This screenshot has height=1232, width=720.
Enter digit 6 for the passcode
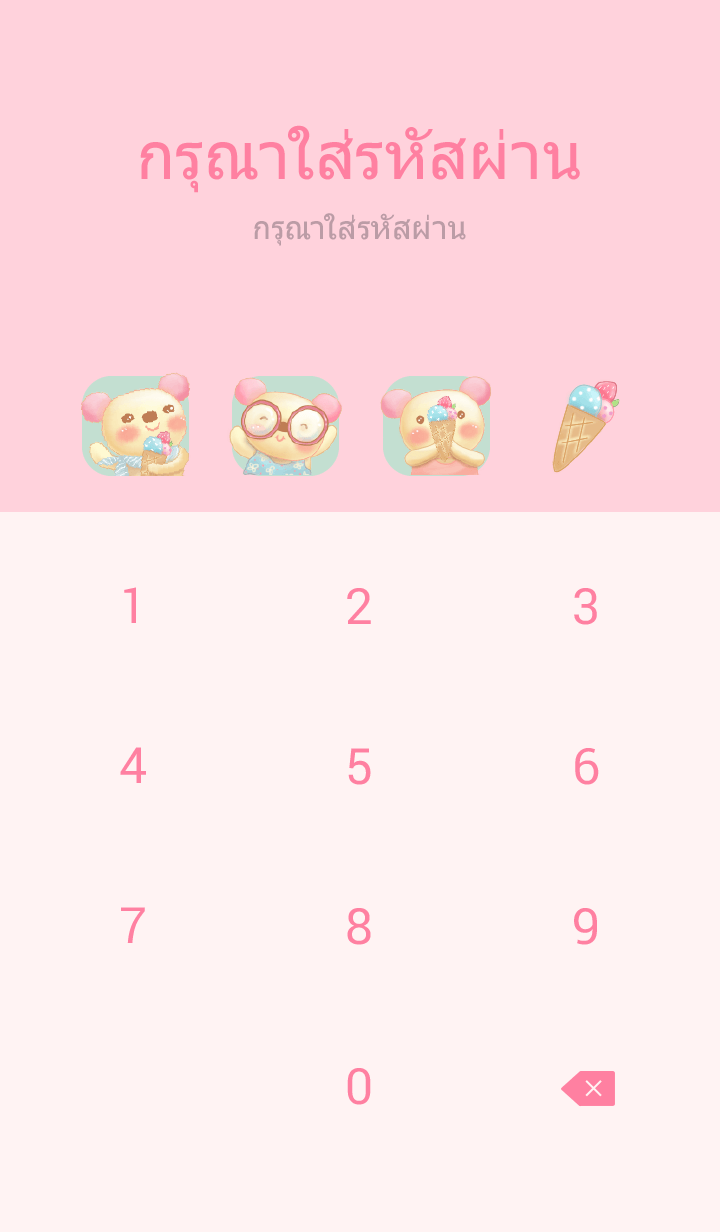tap(586, 767)
